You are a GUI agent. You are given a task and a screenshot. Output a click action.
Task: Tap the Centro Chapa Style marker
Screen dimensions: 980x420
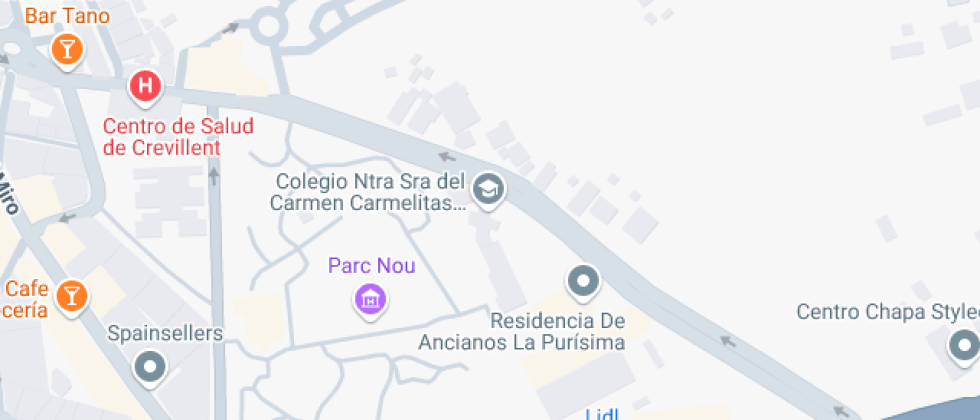coord(964,345)
